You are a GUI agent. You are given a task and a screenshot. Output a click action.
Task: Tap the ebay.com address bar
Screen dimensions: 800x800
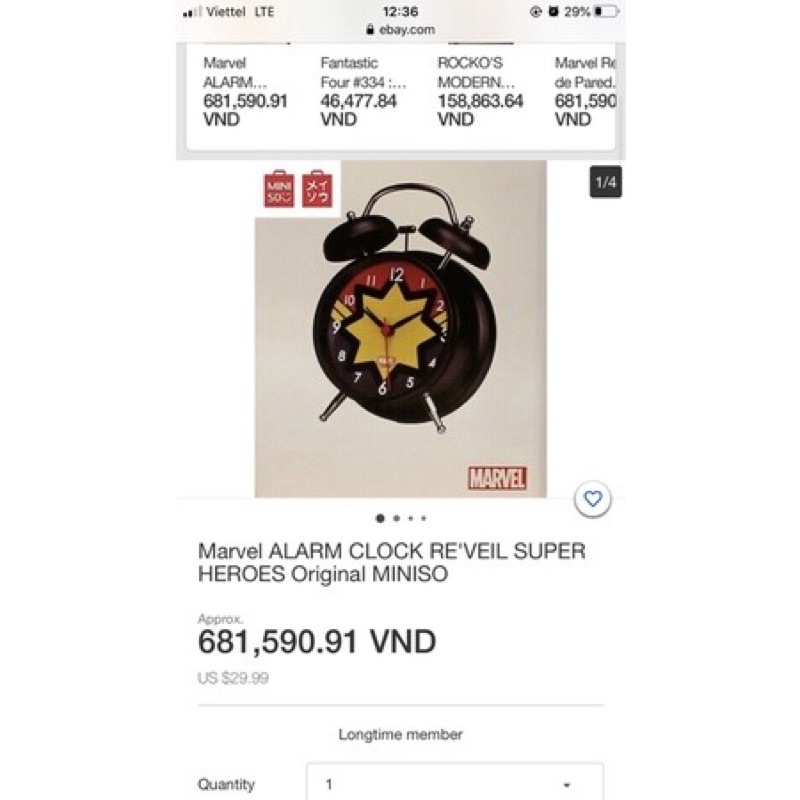point(400,30)
